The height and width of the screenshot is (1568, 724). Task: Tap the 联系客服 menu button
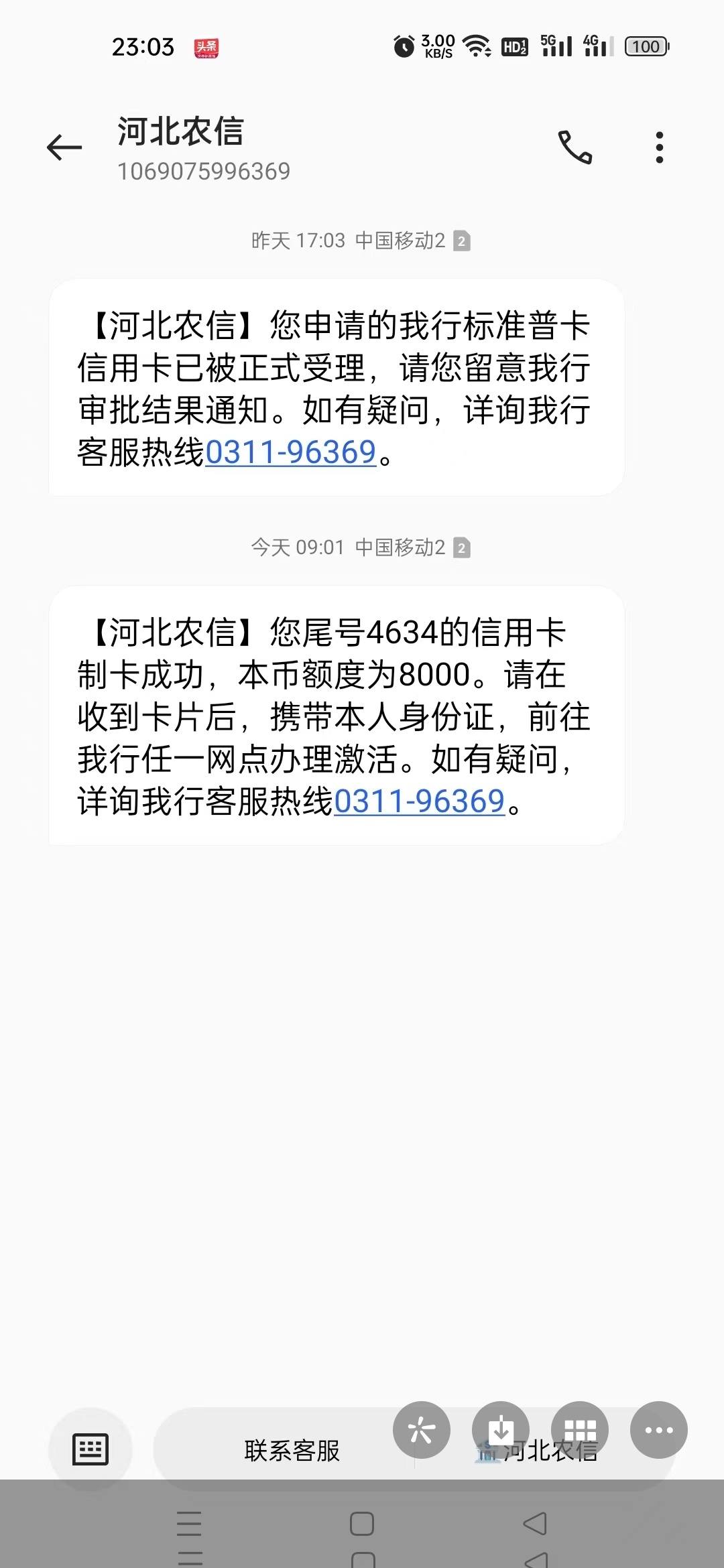pos(292,1451)
